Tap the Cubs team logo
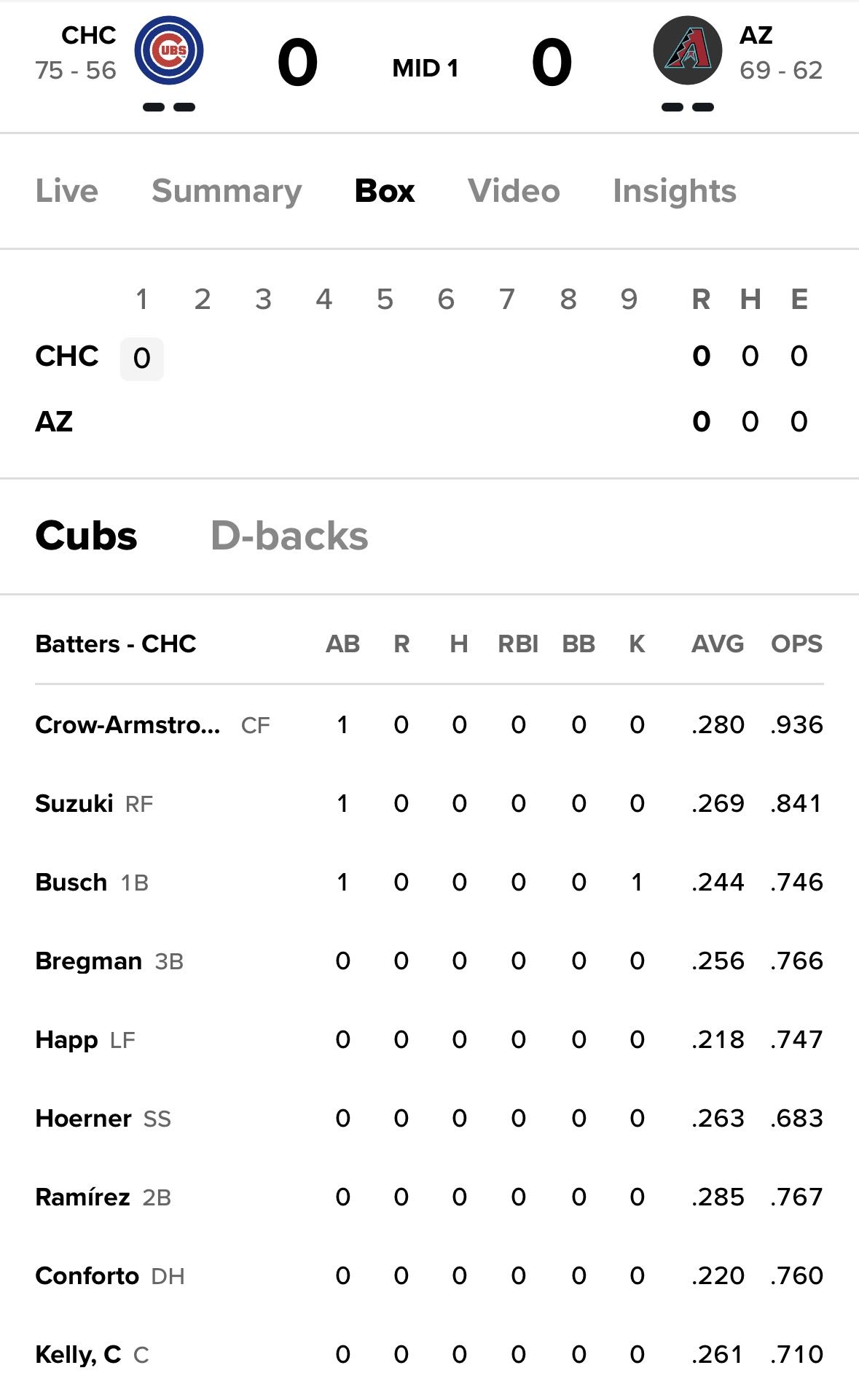This screenshot has width=859, height=1400. 169,50
